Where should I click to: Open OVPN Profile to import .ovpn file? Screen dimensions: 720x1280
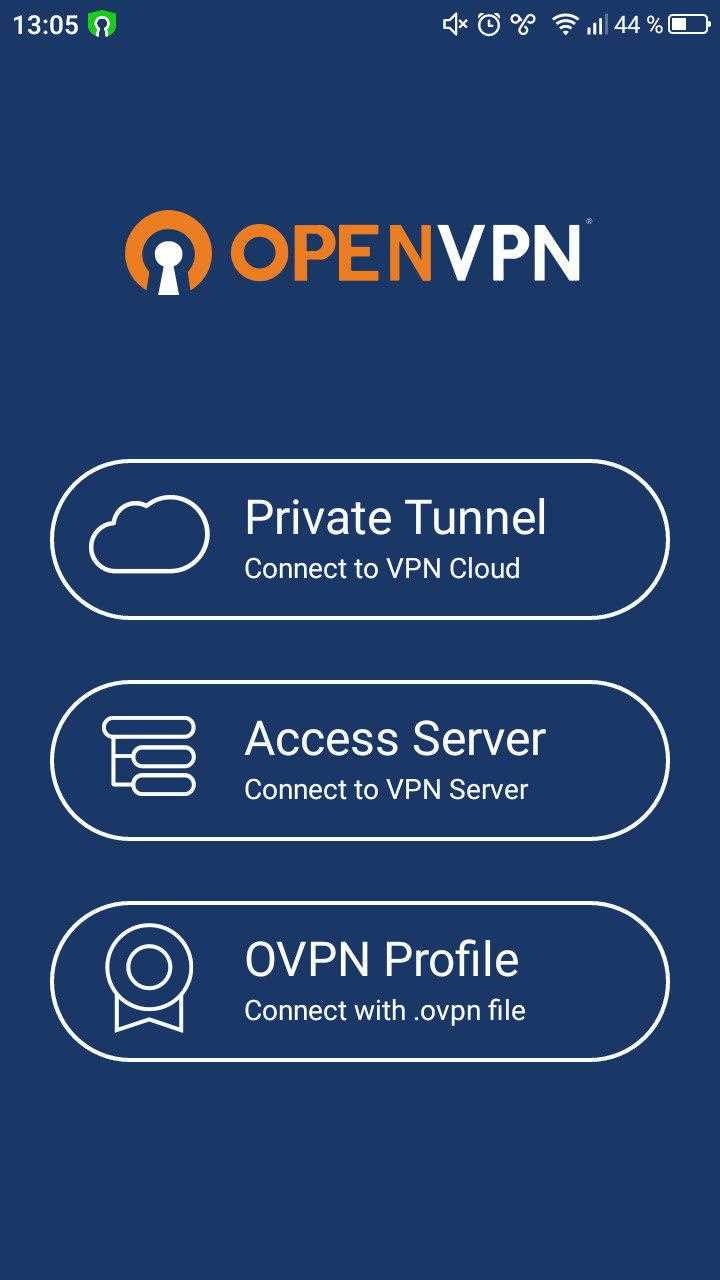point(360,981)
